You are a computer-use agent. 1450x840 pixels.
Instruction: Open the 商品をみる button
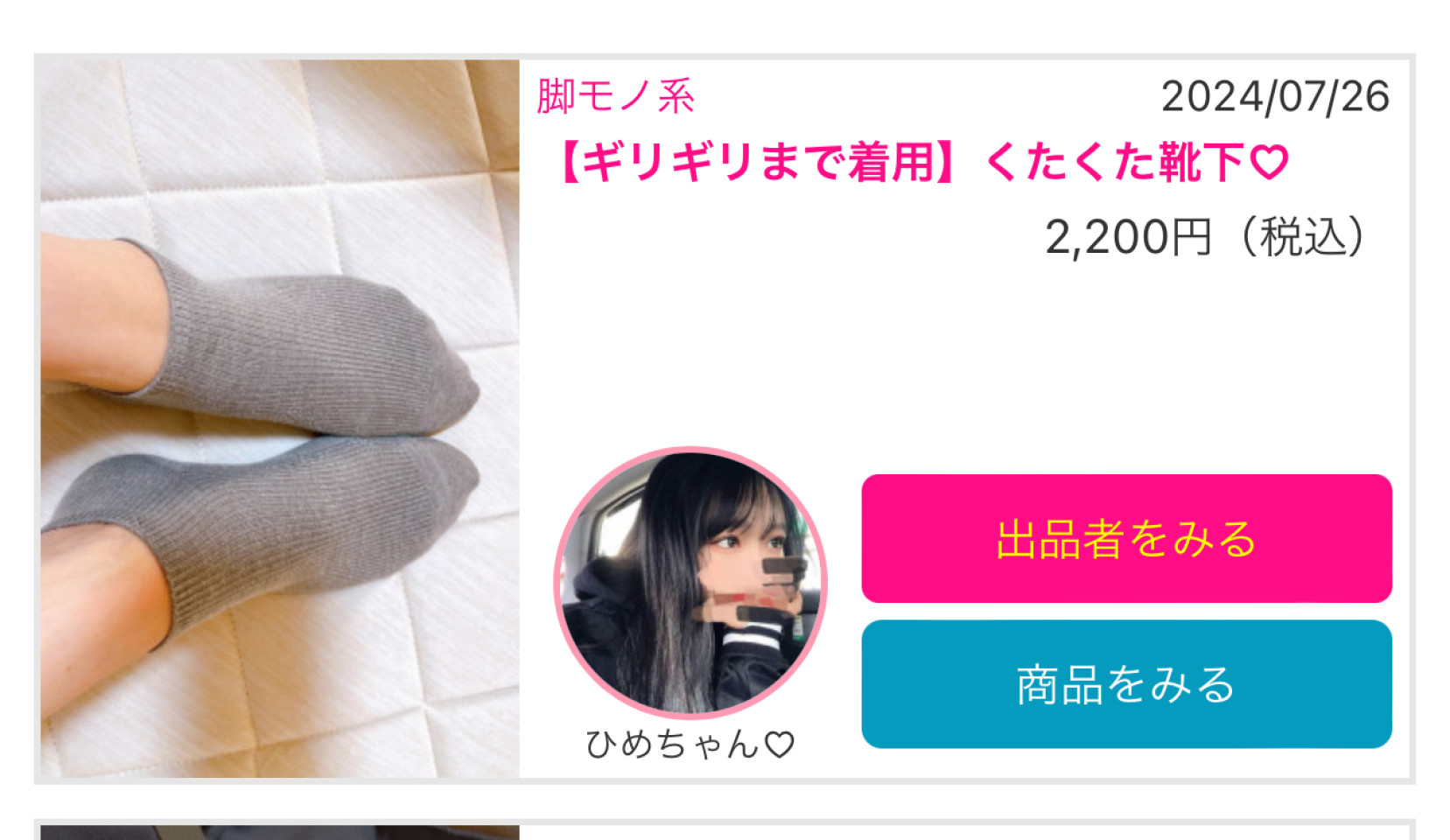point(1126,684)
